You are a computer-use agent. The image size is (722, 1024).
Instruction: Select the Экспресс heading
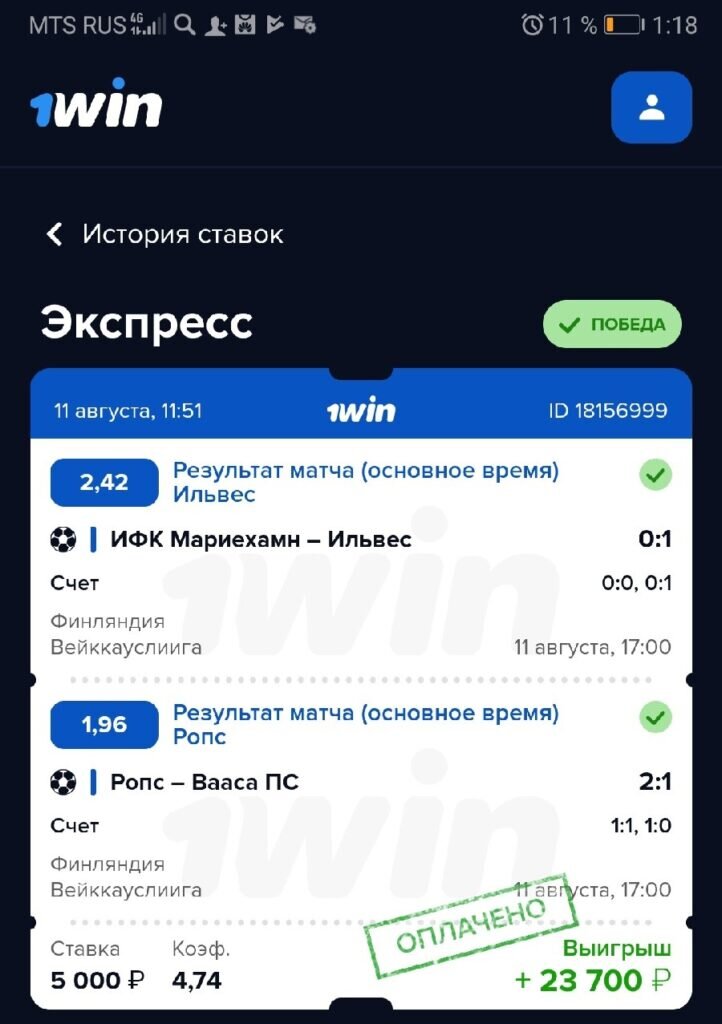click(x=145, y=323)
